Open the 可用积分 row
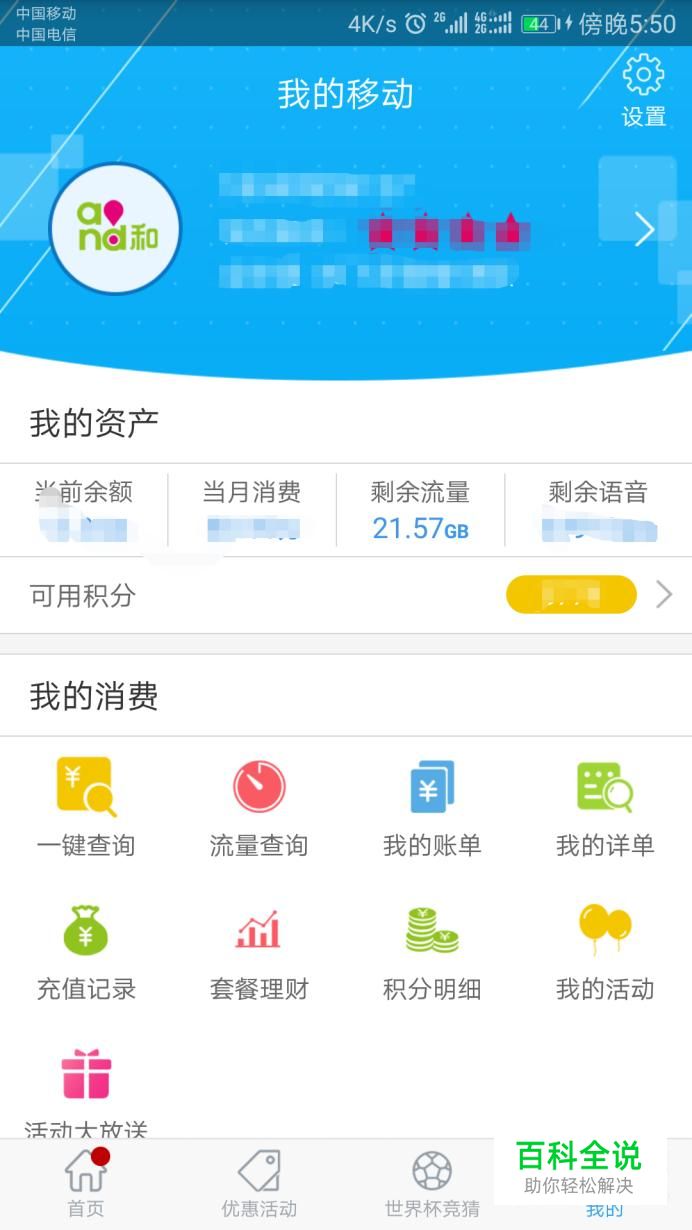The height and width of the screenshot is (1230, 692). [346, 596]
